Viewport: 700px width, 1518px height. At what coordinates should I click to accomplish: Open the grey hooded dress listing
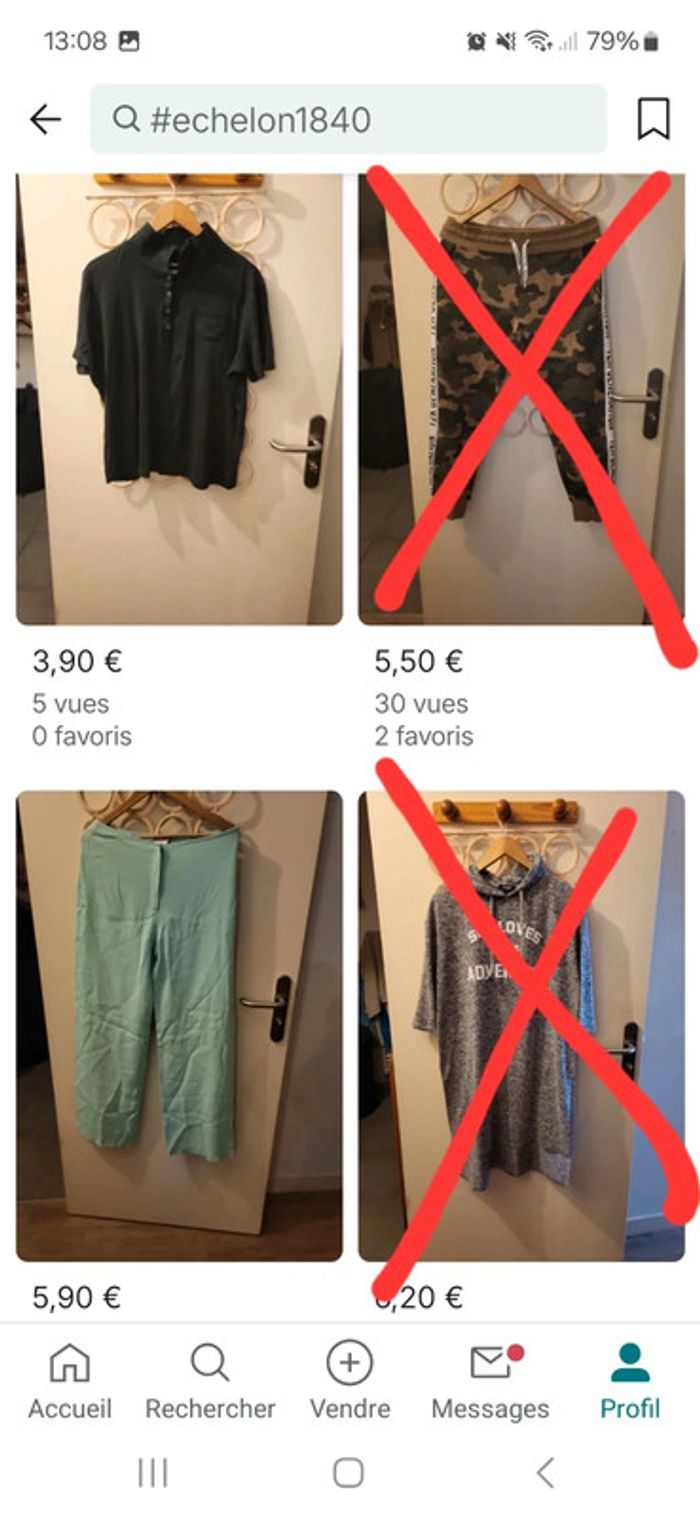[520, 1025]
